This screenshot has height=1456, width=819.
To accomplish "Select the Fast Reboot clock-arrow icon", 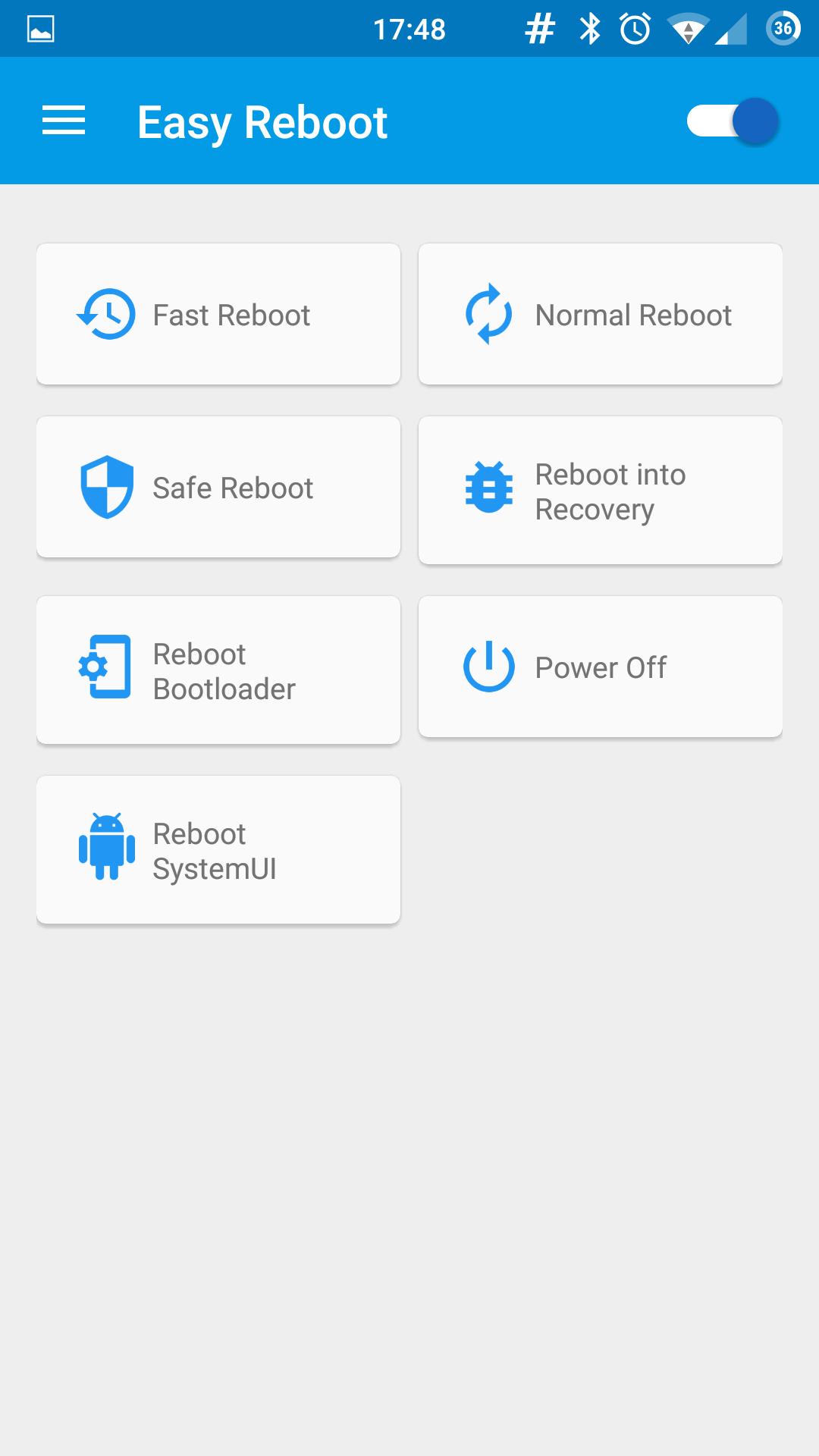I will 103,314.
